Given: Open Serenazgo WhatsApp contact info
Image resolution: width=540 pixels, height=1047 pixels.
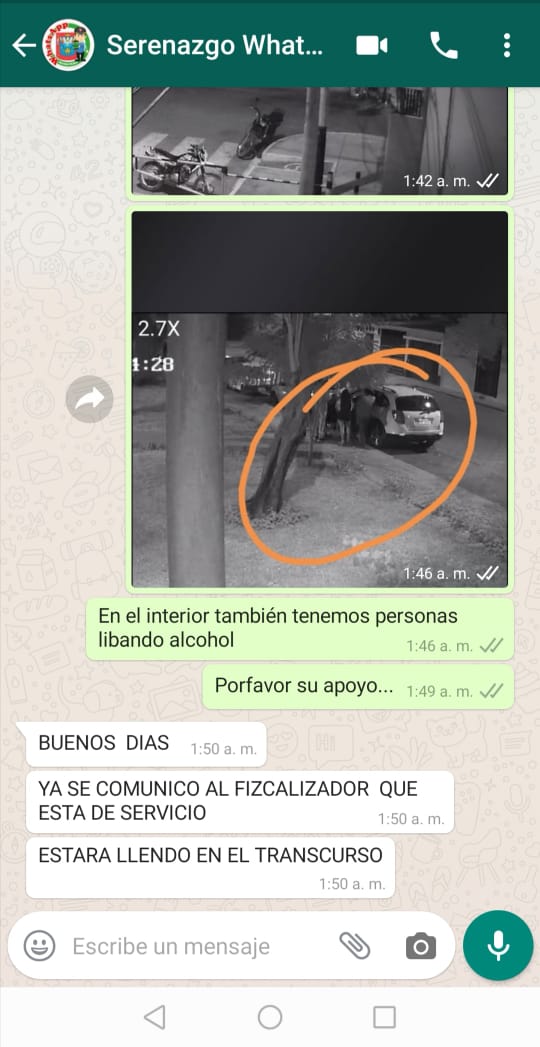Looking at the screenshot, I should [215, 45].
